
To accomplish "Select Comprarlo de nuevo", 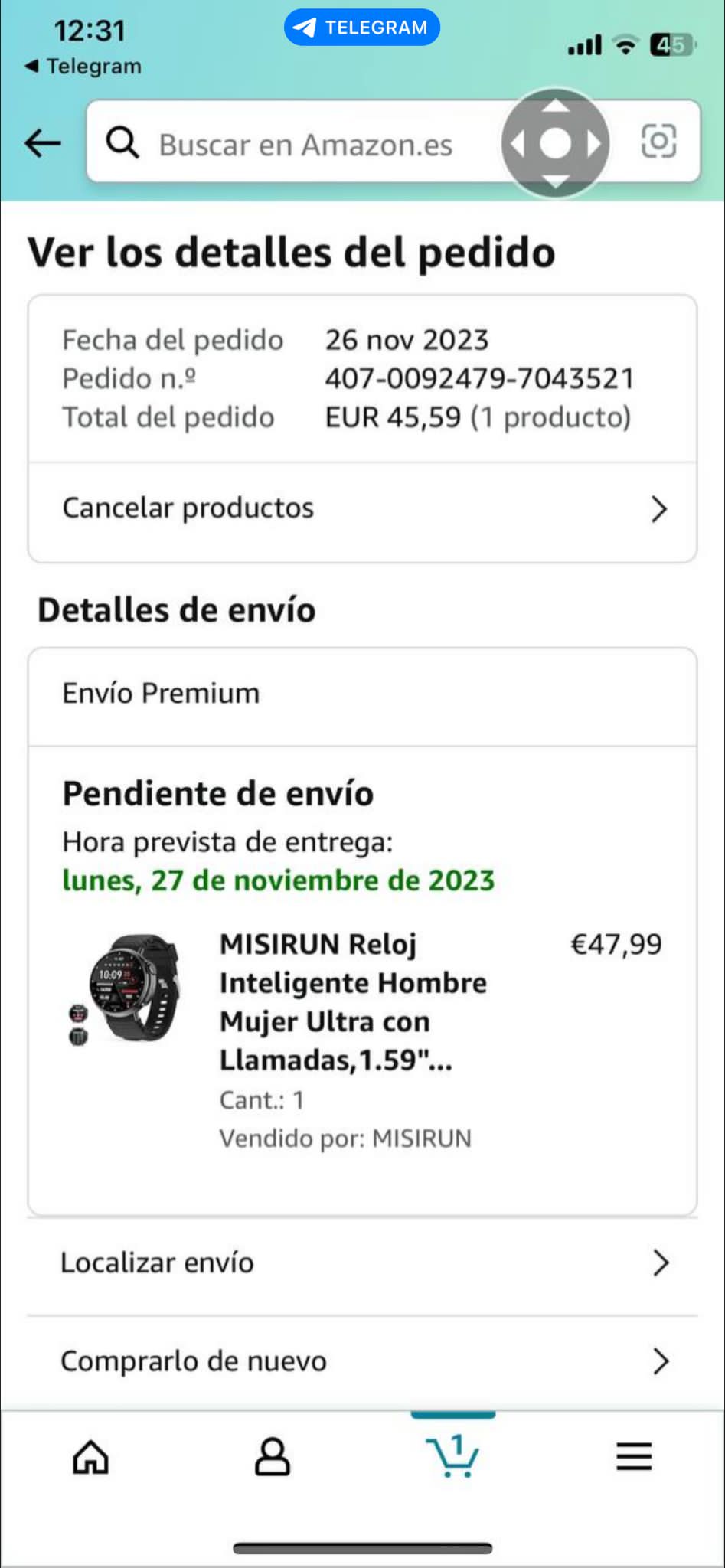I will 362,1361.
